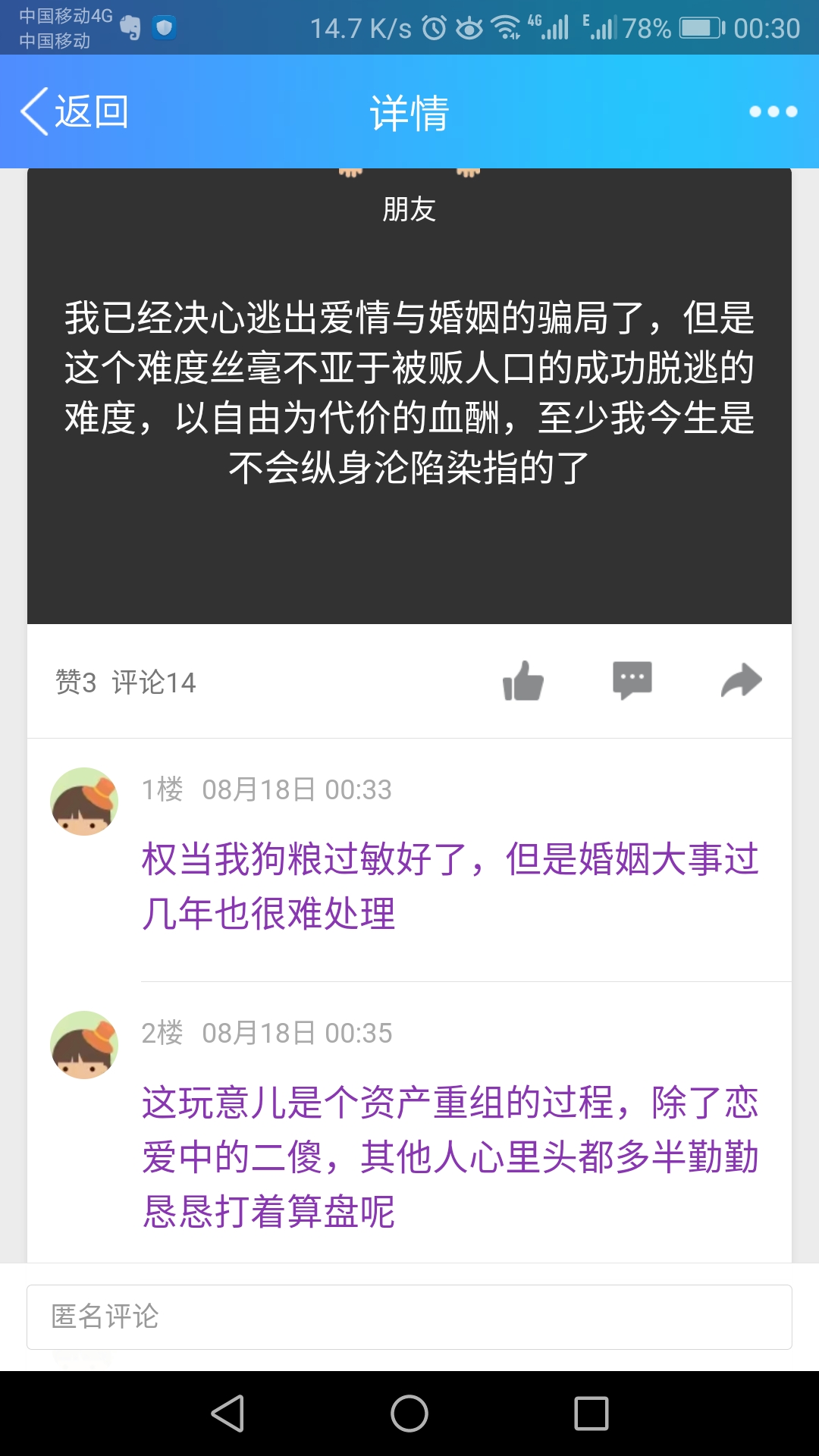Focus the 匿名评论 input field
This screenshot has height=1456, width=819.
(x=409, y=1317)
